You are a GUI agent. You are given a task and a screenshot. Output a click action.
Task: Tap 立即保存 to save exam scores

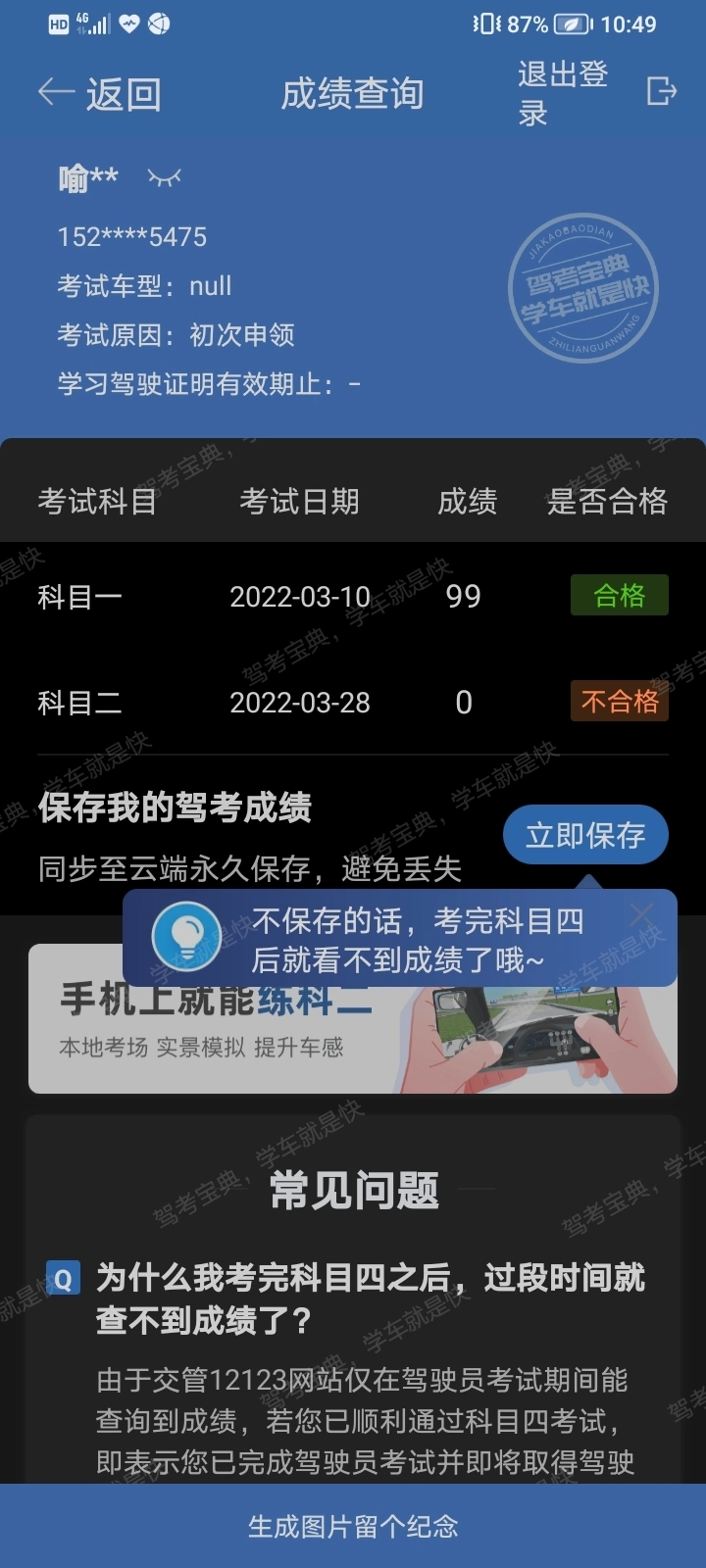[x=585, y=835]
